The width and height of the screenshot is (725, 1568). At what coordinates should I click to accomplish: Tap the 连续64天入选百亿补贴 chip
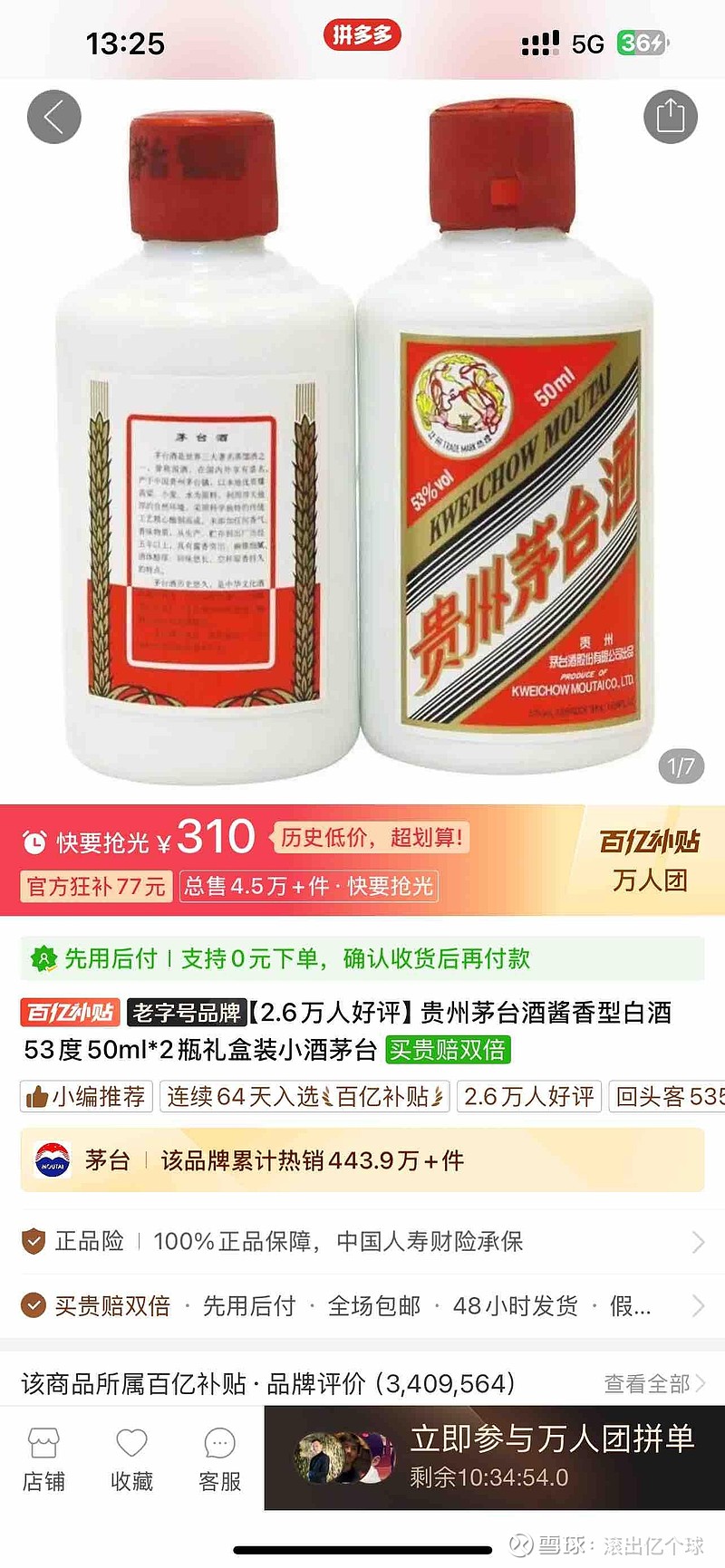(304, 1097)
